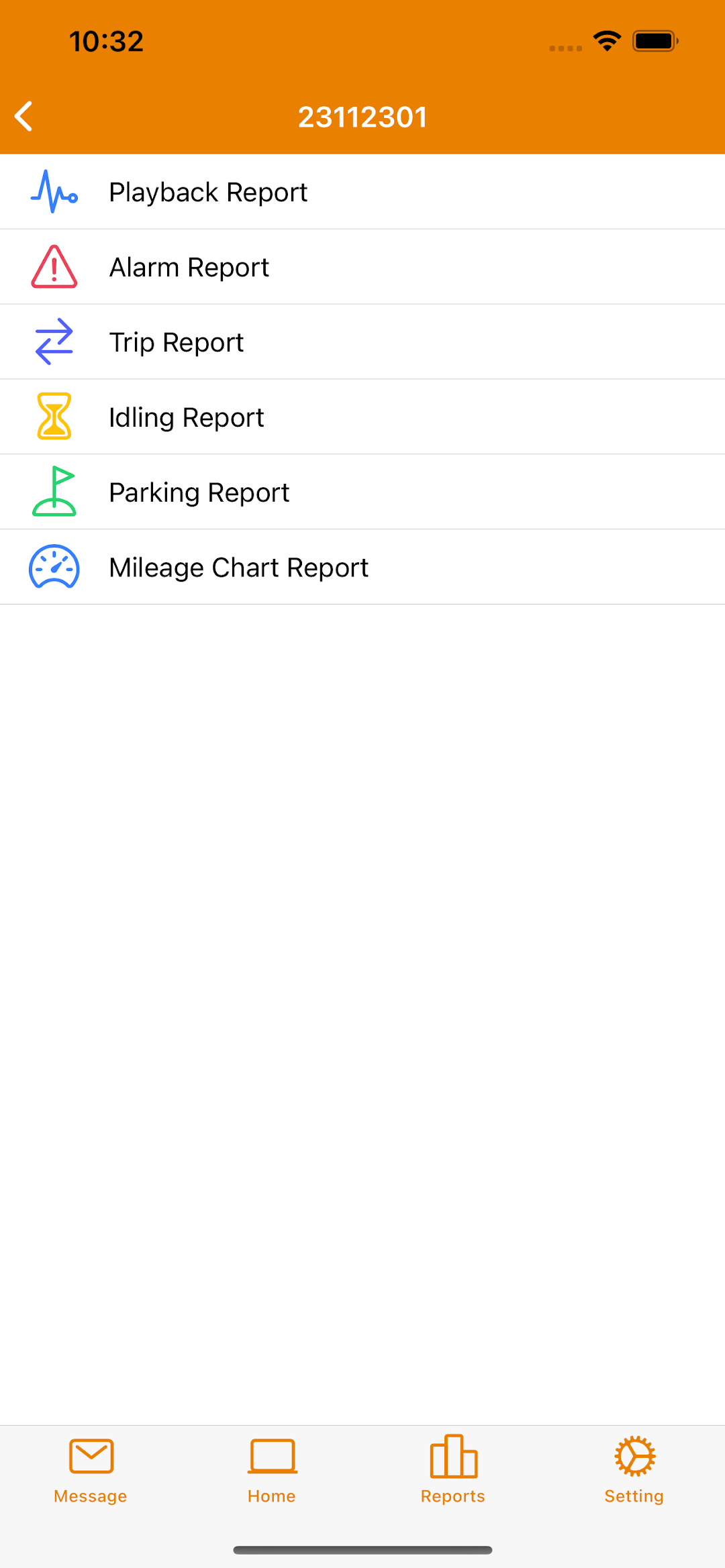Image resolution: width=725 pixels, height=1568 pixels.
Task: Switch to the Home tab
Action: pos(272,1471)
